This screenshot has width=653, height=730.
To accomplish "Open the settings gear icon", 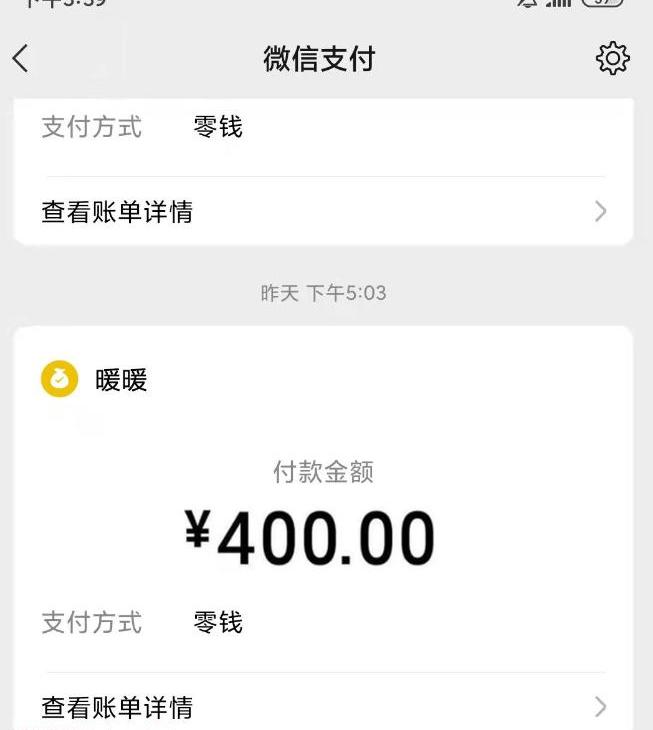I will coord(612,59).
